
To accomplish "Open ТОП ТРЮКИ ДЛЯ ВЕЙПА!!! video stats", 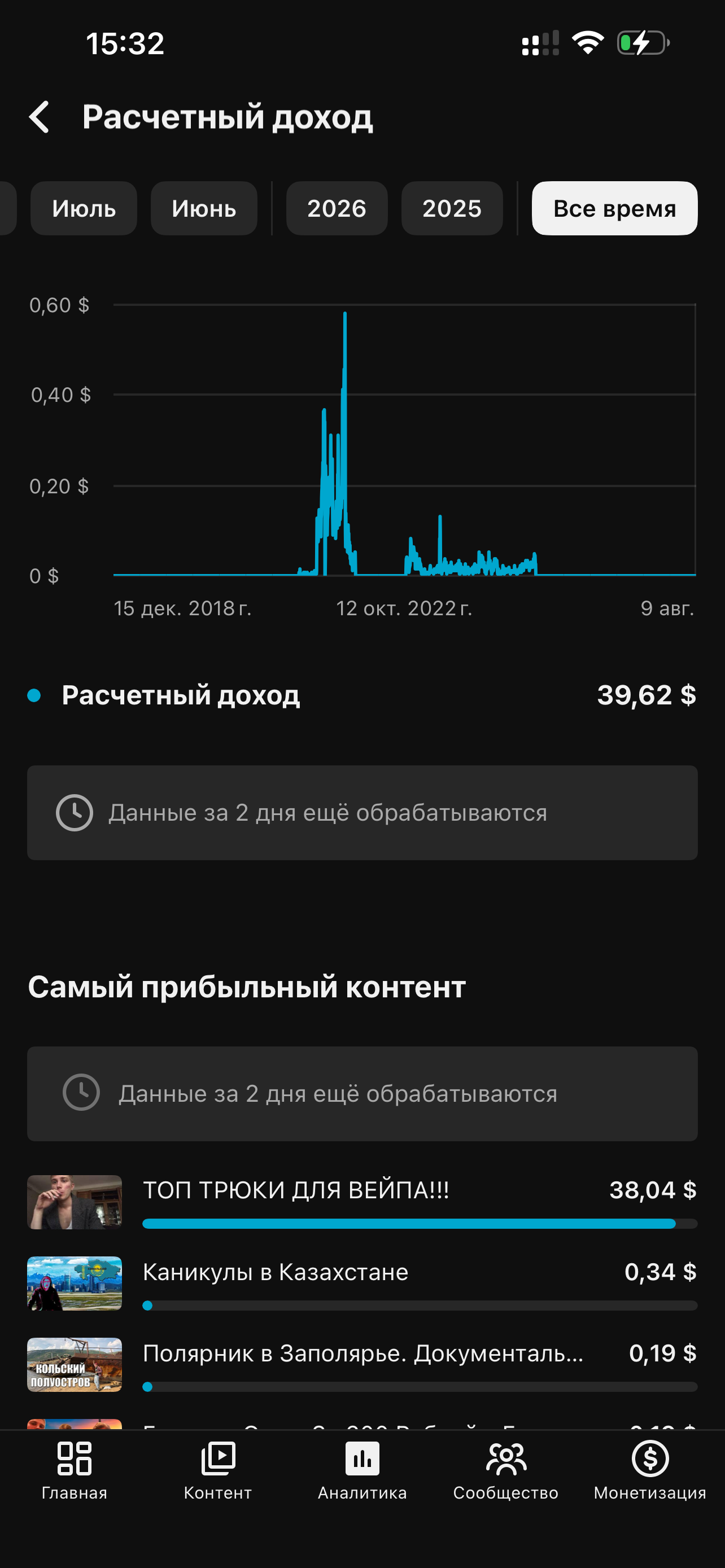I will coord(362,1202).
